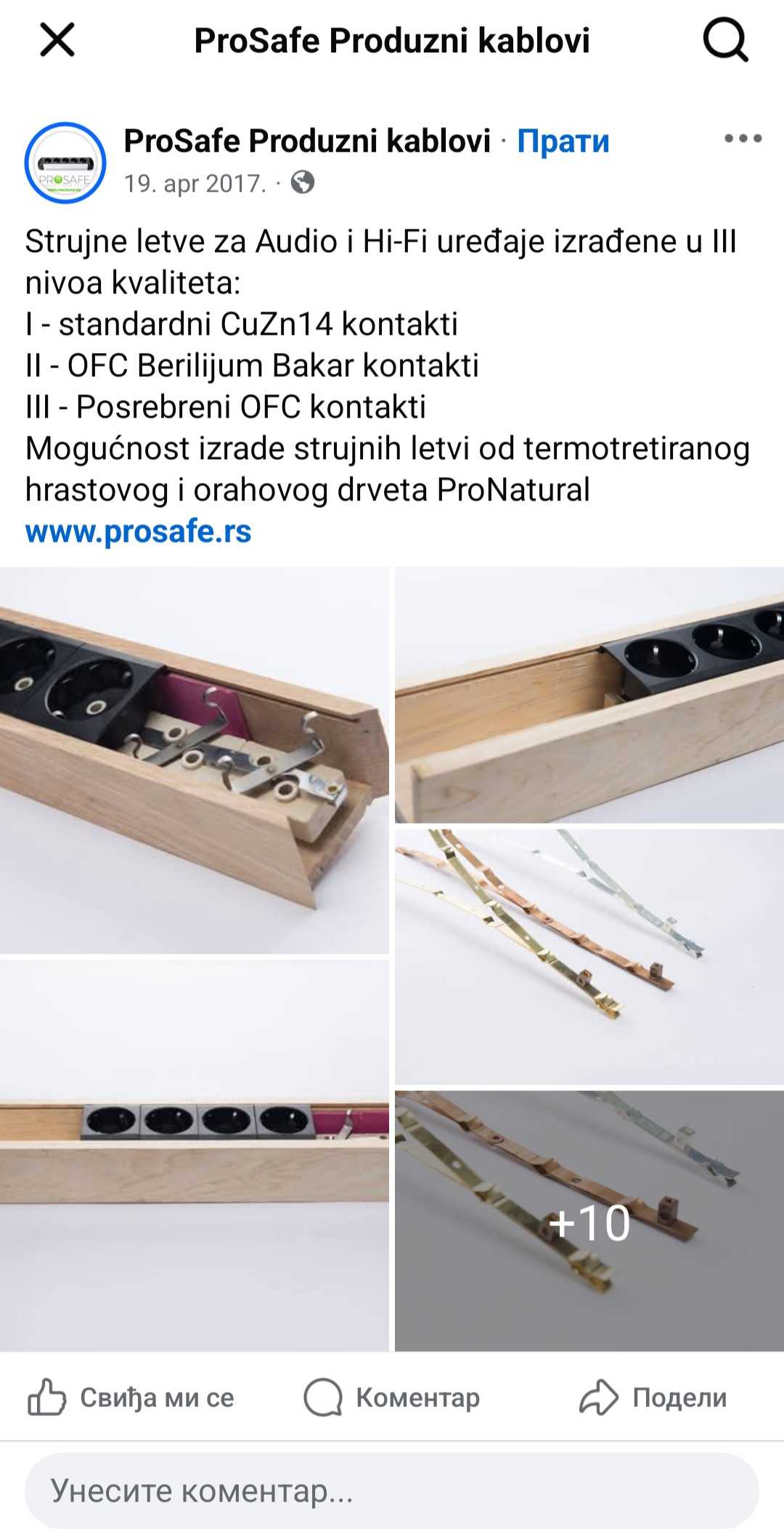Viewport: 784px width, 1529px height.
Task: Show the +10 more photos
Action: pyautogui.click(x=589, y=1220)
